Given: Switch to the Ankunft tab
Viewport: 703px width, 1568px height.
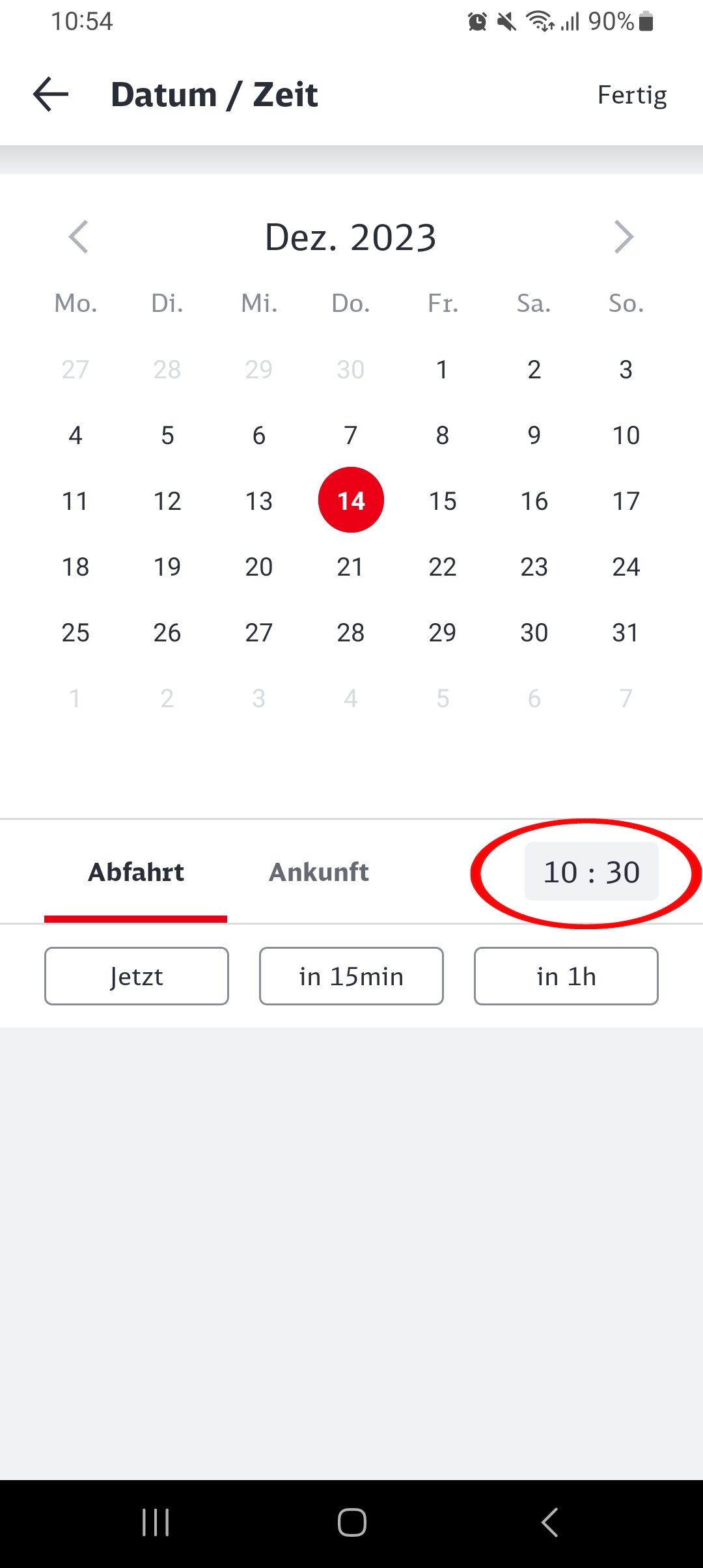Looking at the screenshot, I should pos(319,872).
